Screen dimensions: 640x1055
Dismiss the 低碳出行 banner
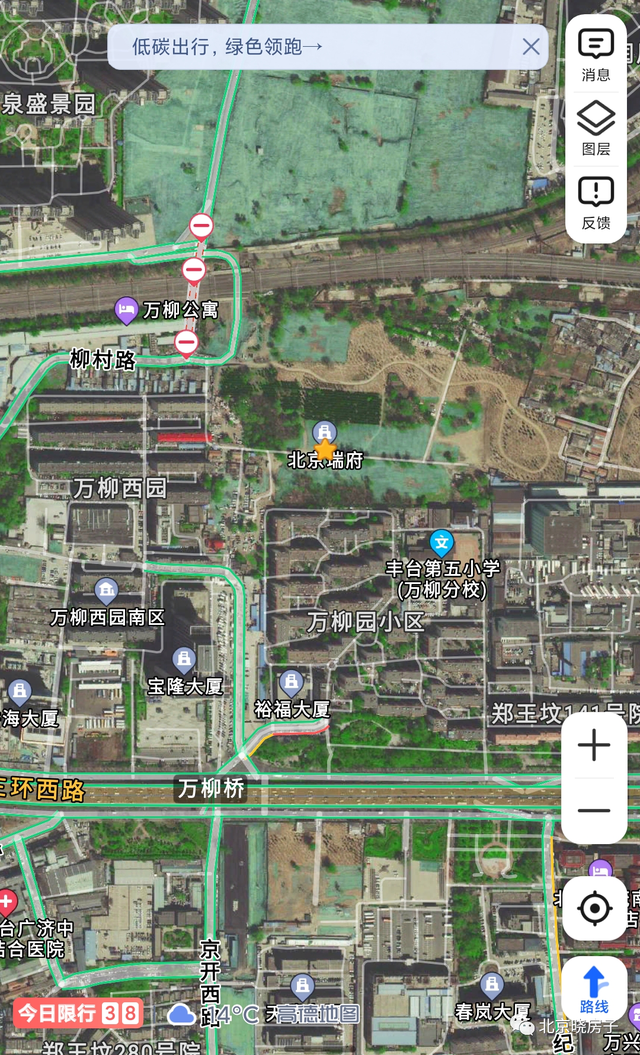click(531, 47)
